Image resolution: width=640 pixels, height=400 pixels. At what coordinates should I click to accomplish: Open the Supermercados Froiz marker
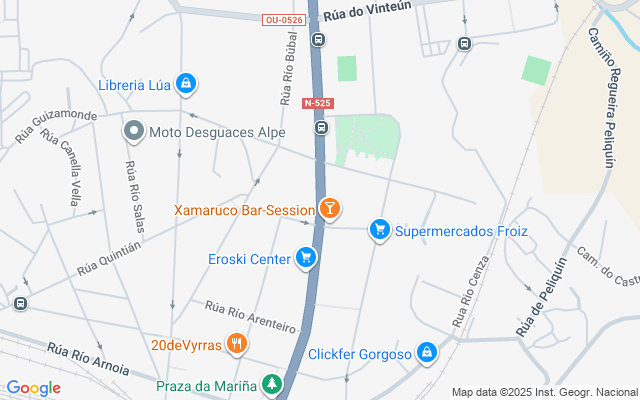pyautogui.click(x=379, y=231)
